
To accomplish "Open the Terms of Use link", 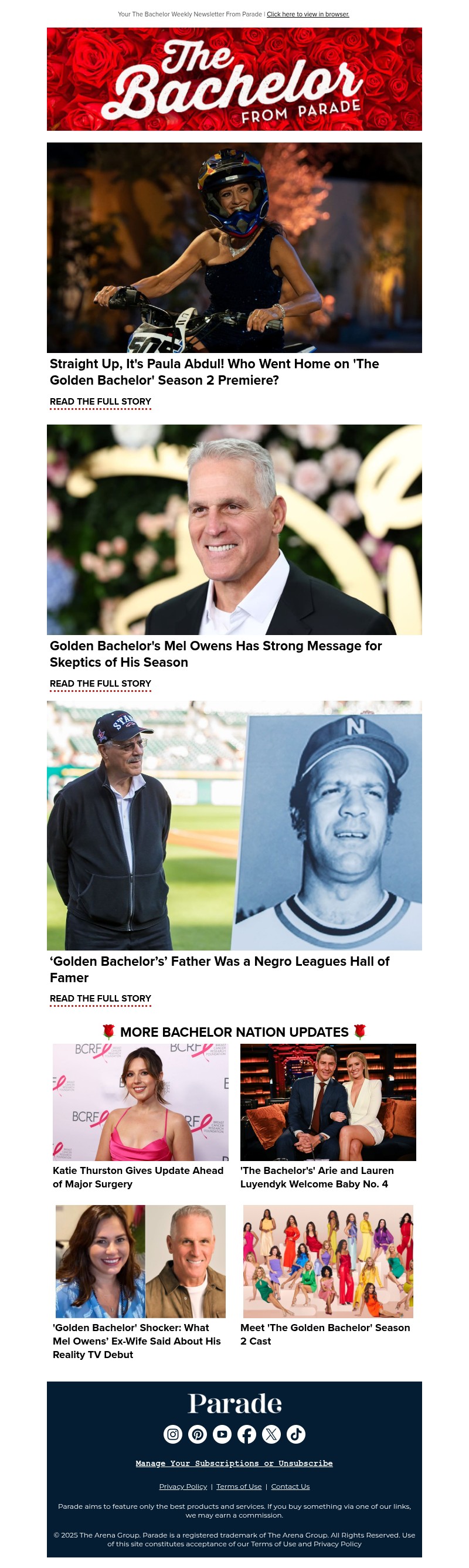I will coord(239,1486).
